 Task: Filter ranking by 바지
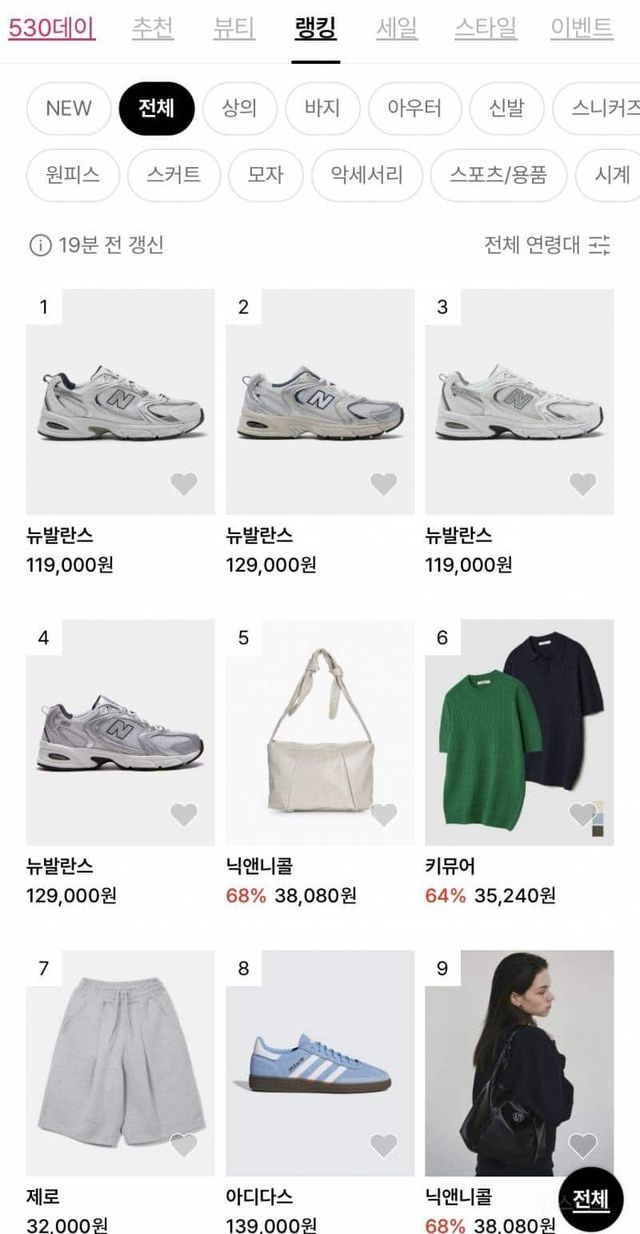[x=322, y=108]
